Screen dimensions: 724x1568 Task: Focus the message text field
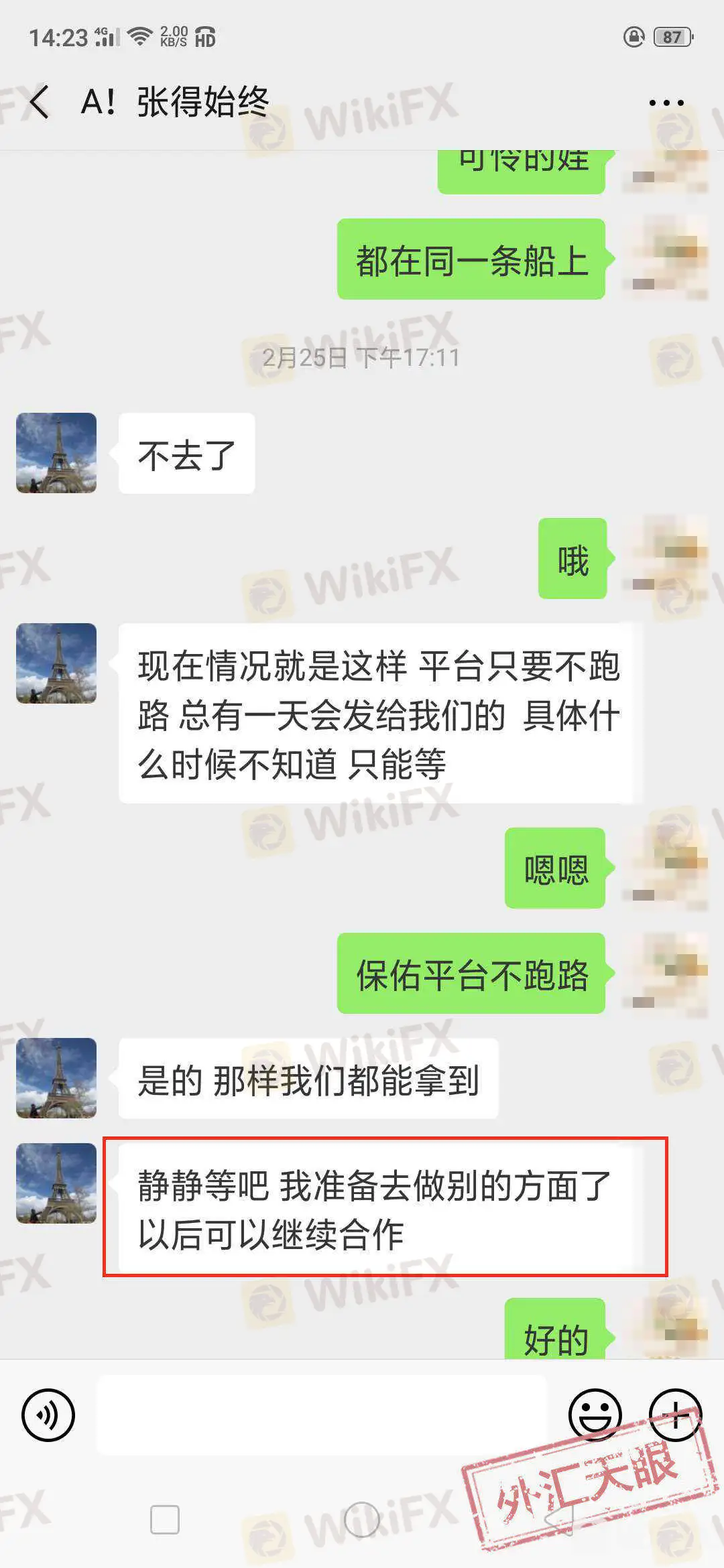click(x=322, y=1415)
